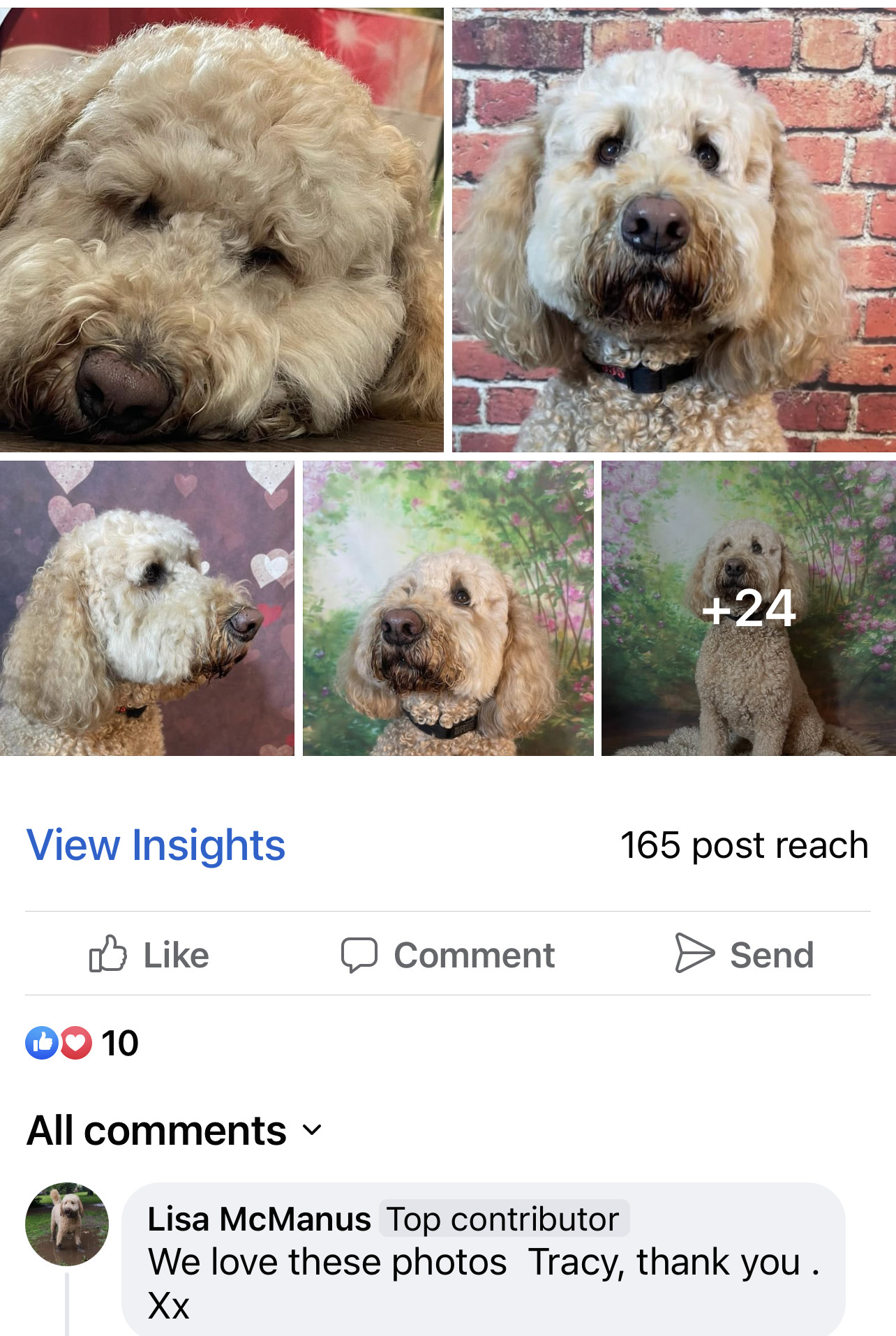This screenshot has height=1336, width=896.
Task: Open the sleeping dog close-up photo
Action: pyautogui.click(x=221, y=230)
